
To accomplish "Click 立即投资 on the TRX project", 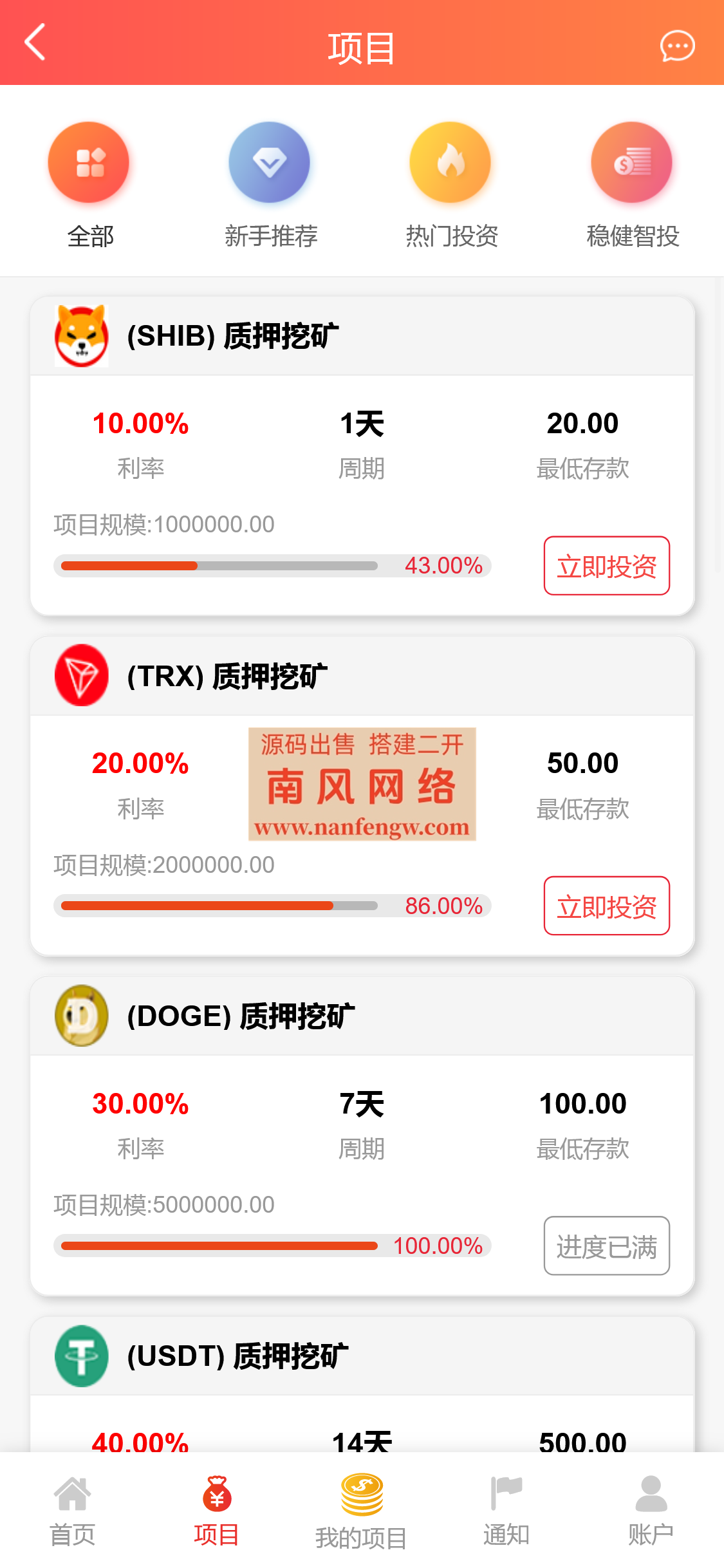I will pos(606,906).
